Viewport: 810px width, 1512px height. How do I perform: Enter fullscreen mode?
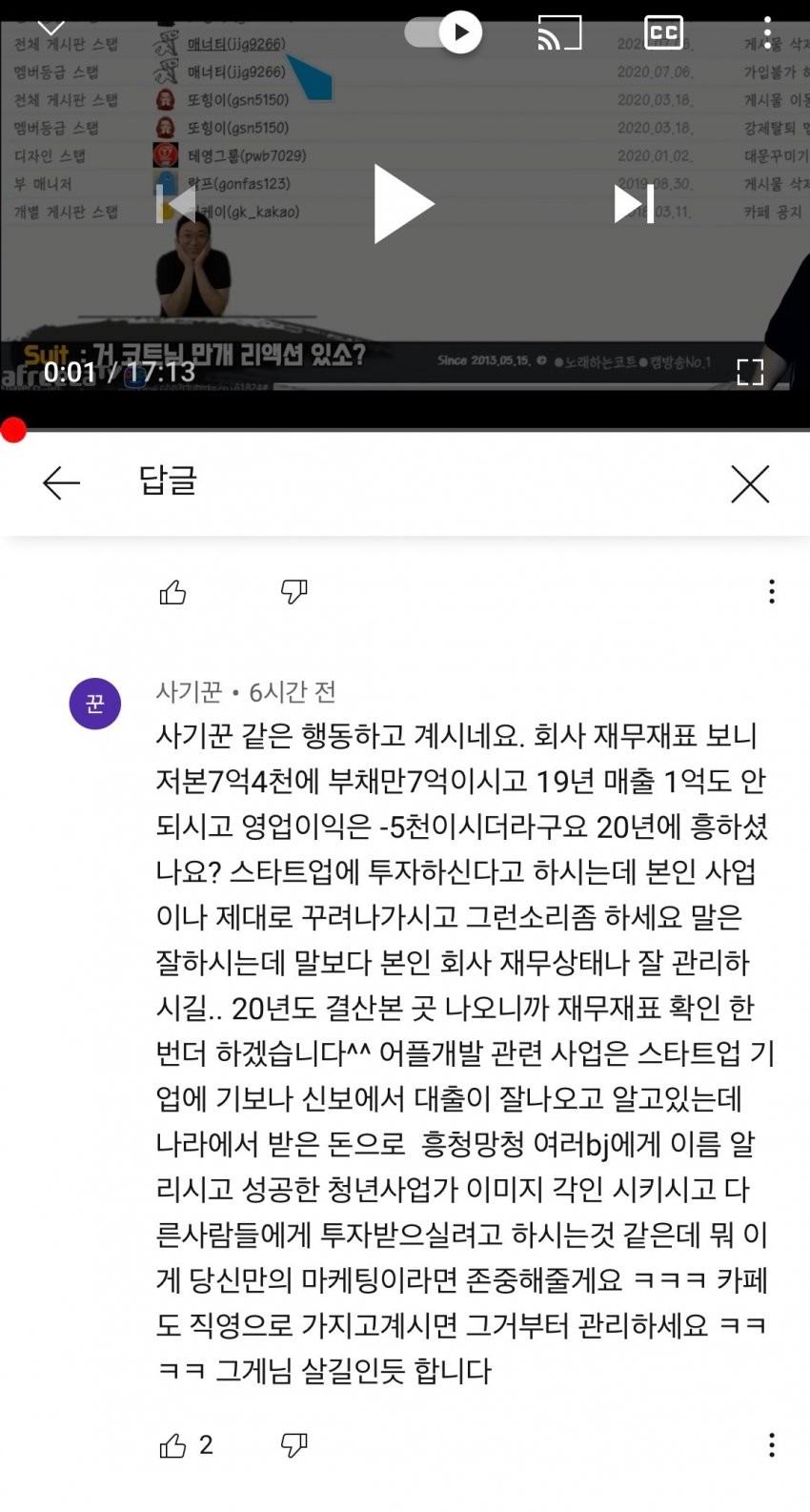pos(750,372)
